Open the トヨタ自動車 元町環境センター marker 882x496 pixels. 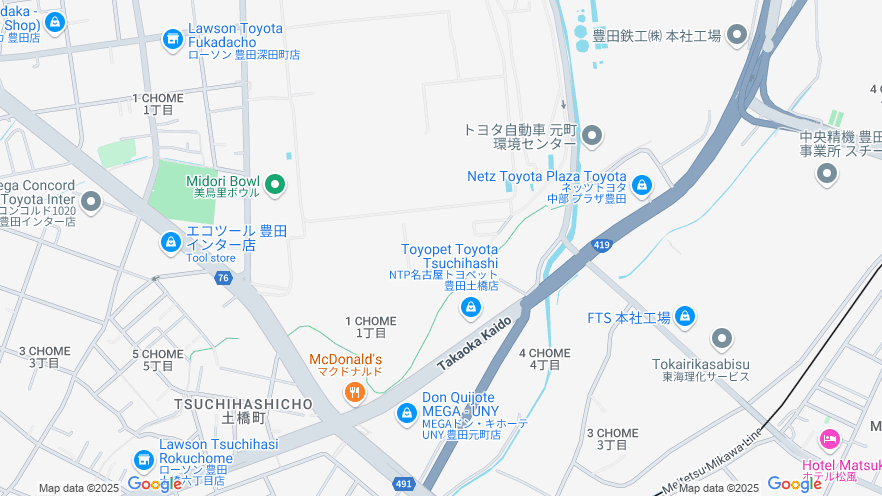coord(592,135)
